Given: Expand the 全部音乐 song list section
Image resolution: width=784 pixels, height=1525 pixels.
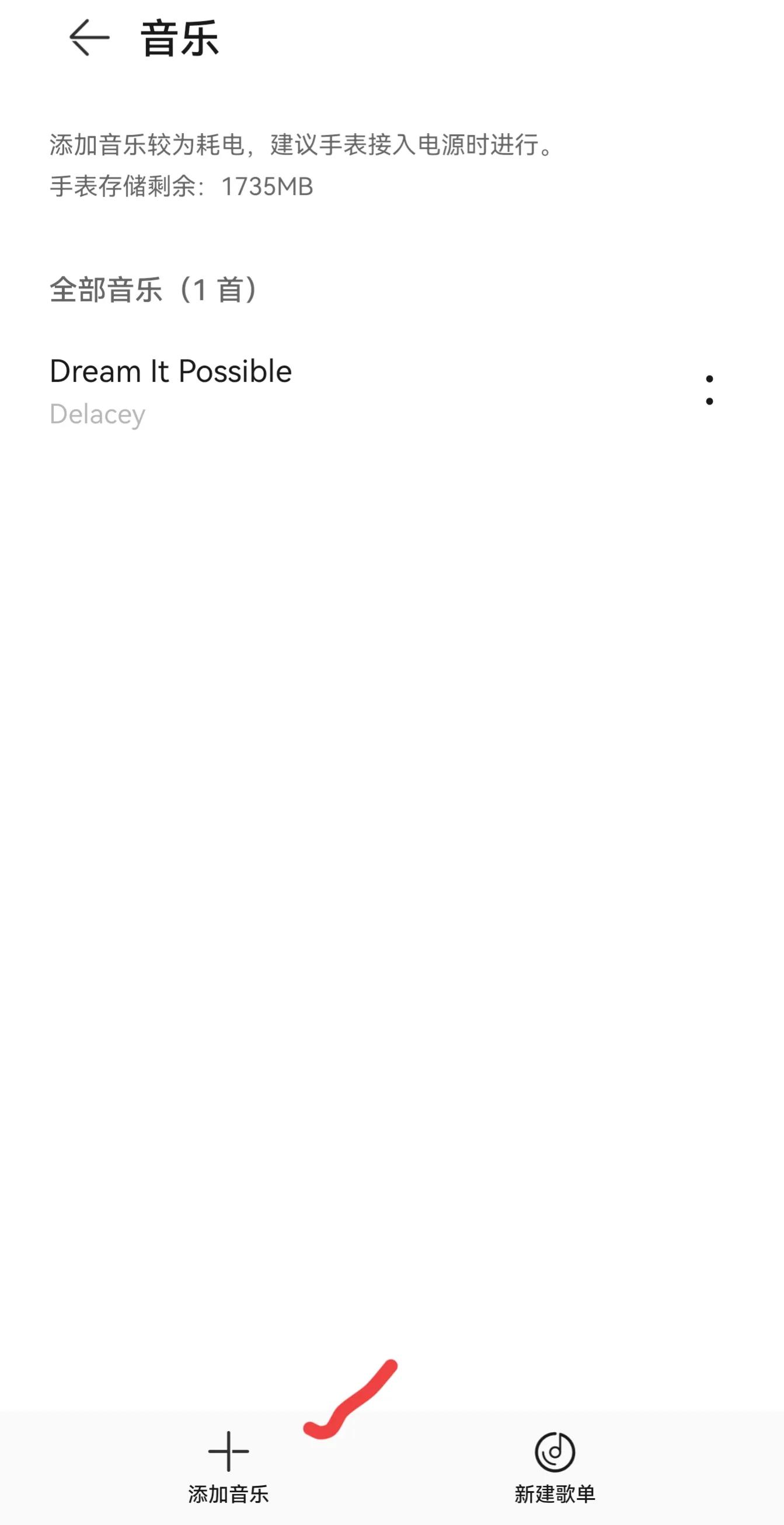Looking at the screenshot, I should (x=154, y=288).
